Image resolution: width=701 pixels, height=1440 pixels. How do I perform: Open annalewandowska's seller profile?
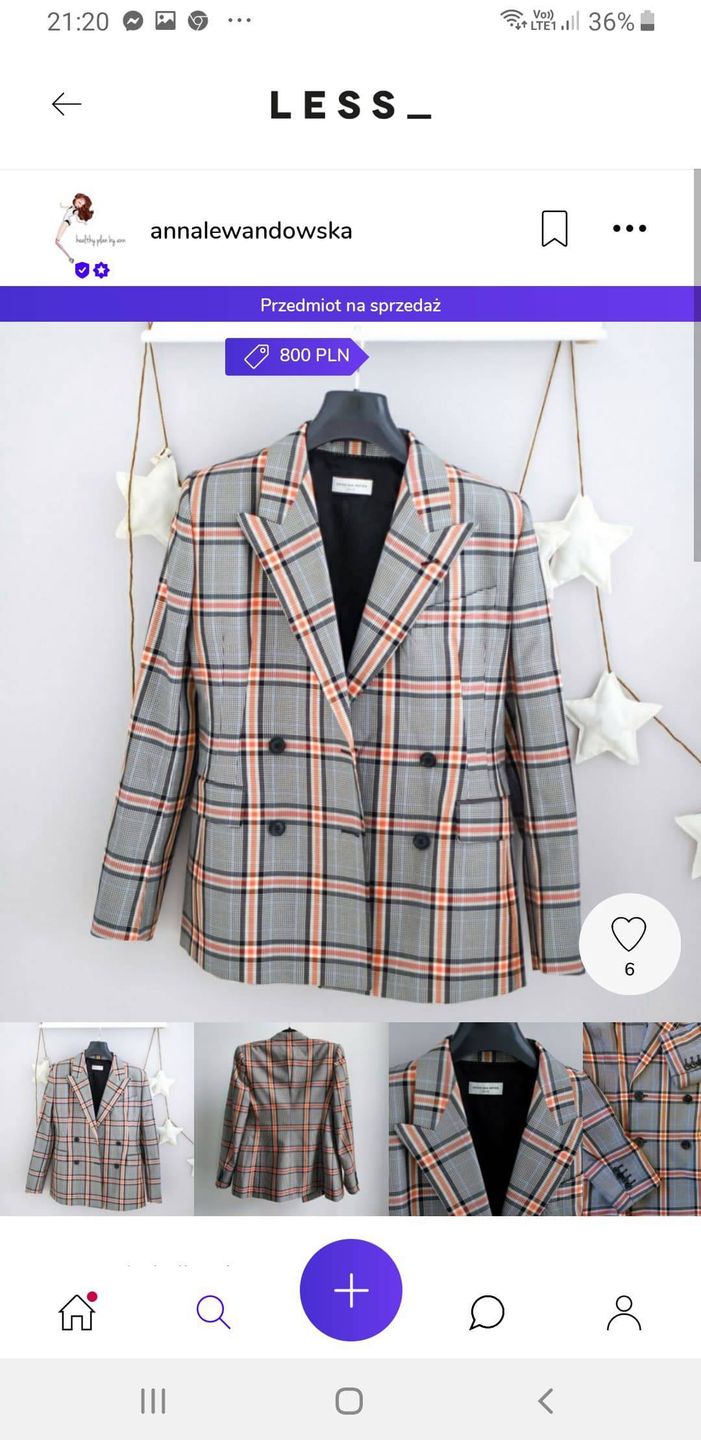tap(250, 231)
